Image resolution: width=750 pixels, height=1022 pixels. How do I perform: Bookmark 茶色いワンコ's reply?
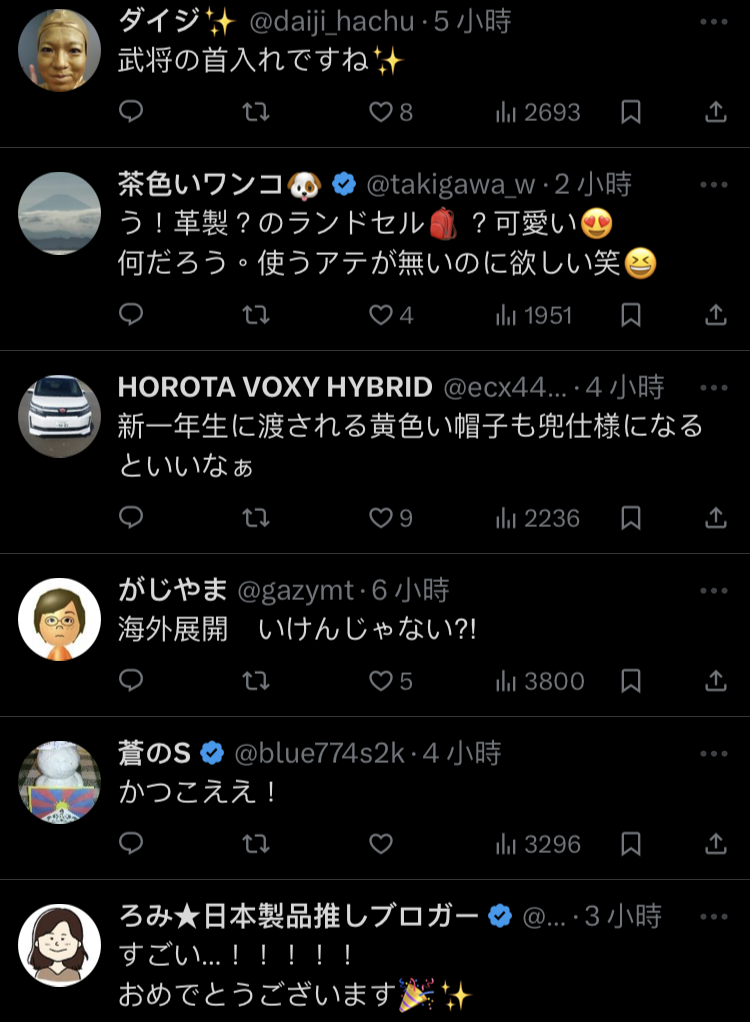click(631, 315)
